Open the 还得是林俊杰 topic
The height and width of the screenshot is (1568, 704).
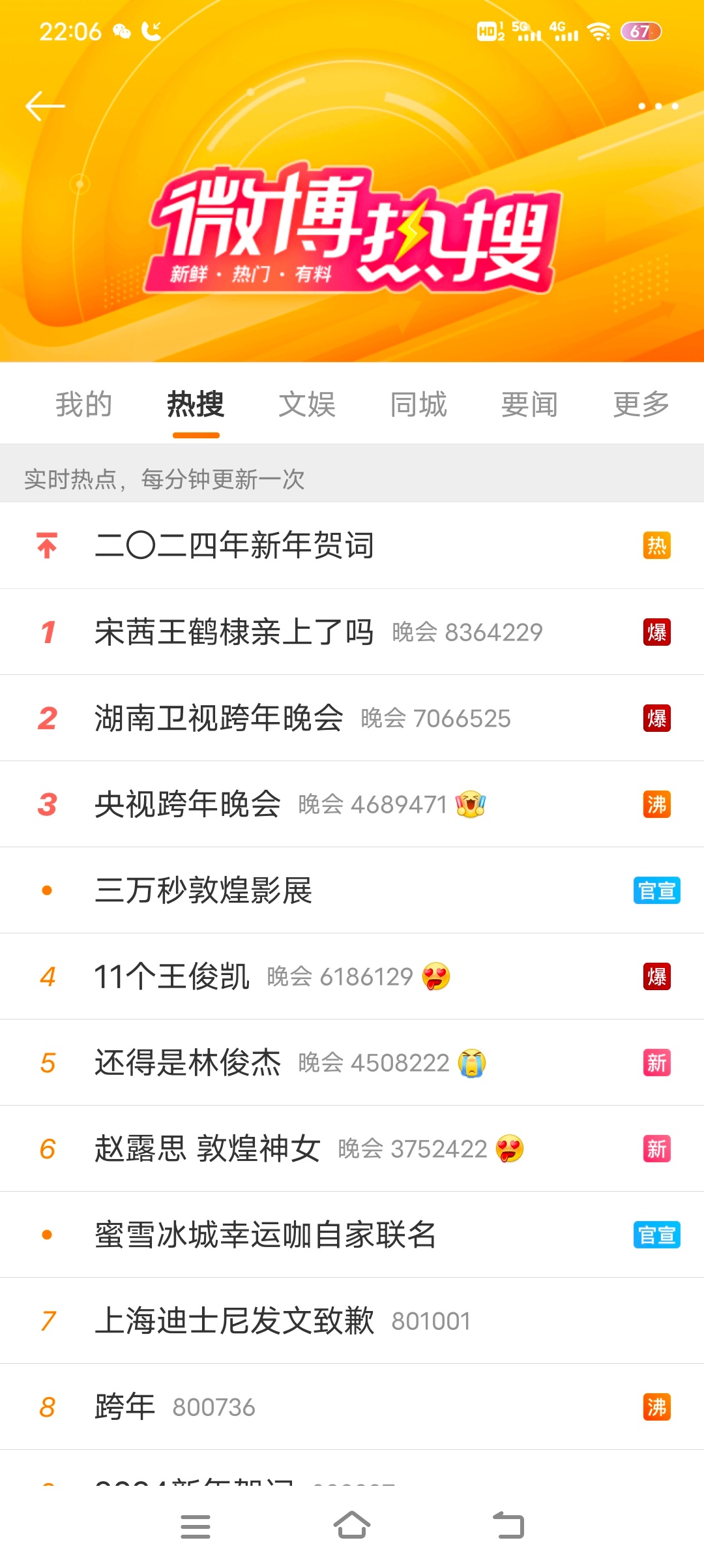[188, 1063]
